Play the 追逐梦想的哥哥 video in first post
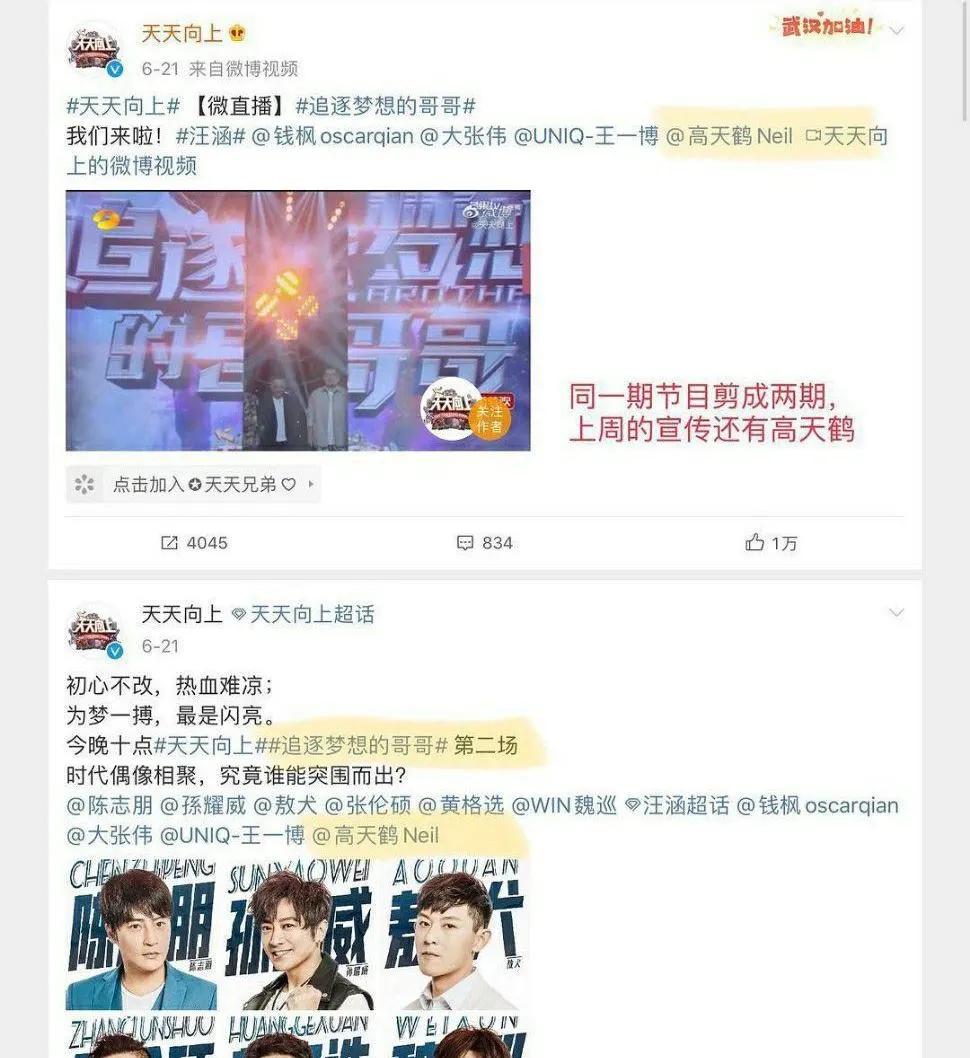Image resolution: width=970 pixels, height=1058 pixels. [x=298, y=321]
